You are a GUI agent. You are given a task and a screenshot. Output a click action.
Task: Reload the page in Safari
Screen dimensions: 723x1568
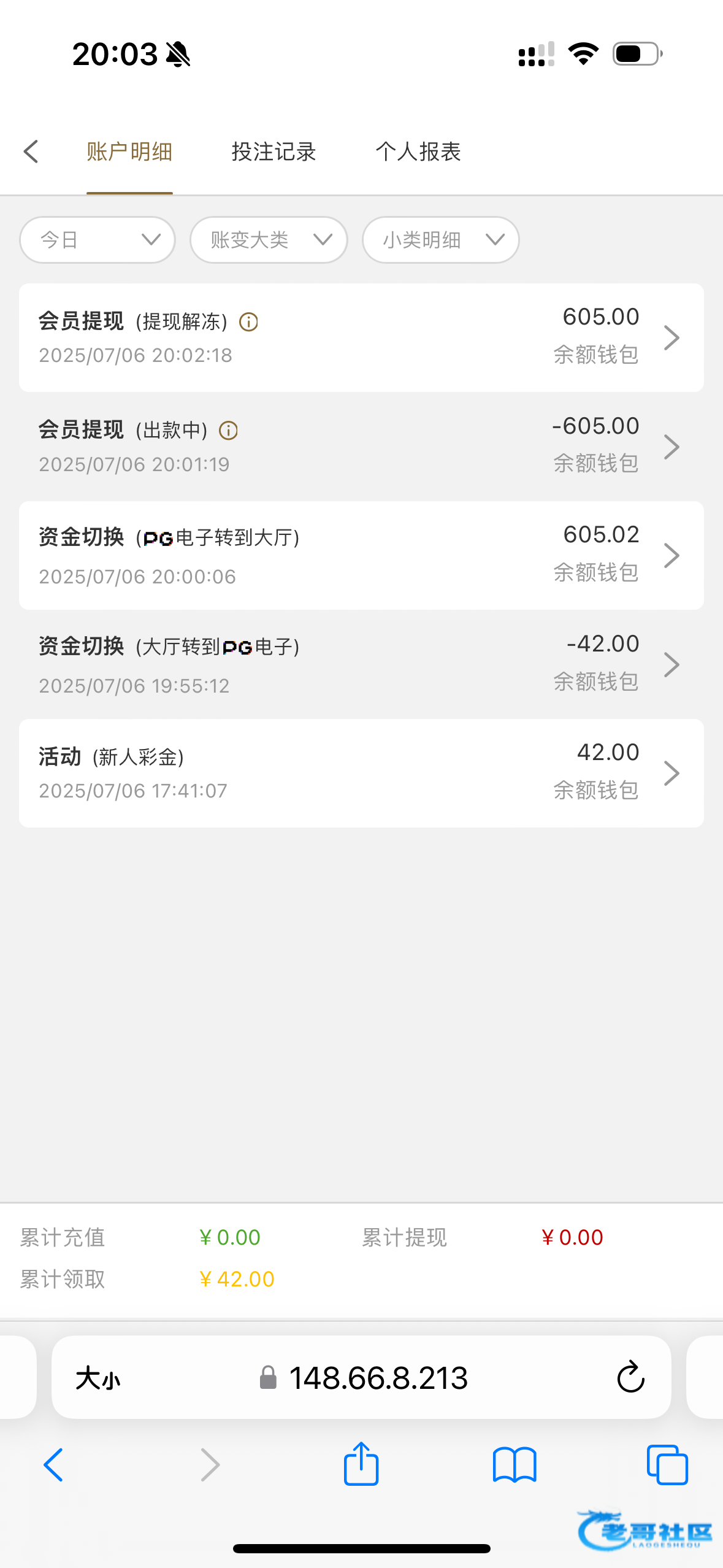click(x=630, y=1378)
